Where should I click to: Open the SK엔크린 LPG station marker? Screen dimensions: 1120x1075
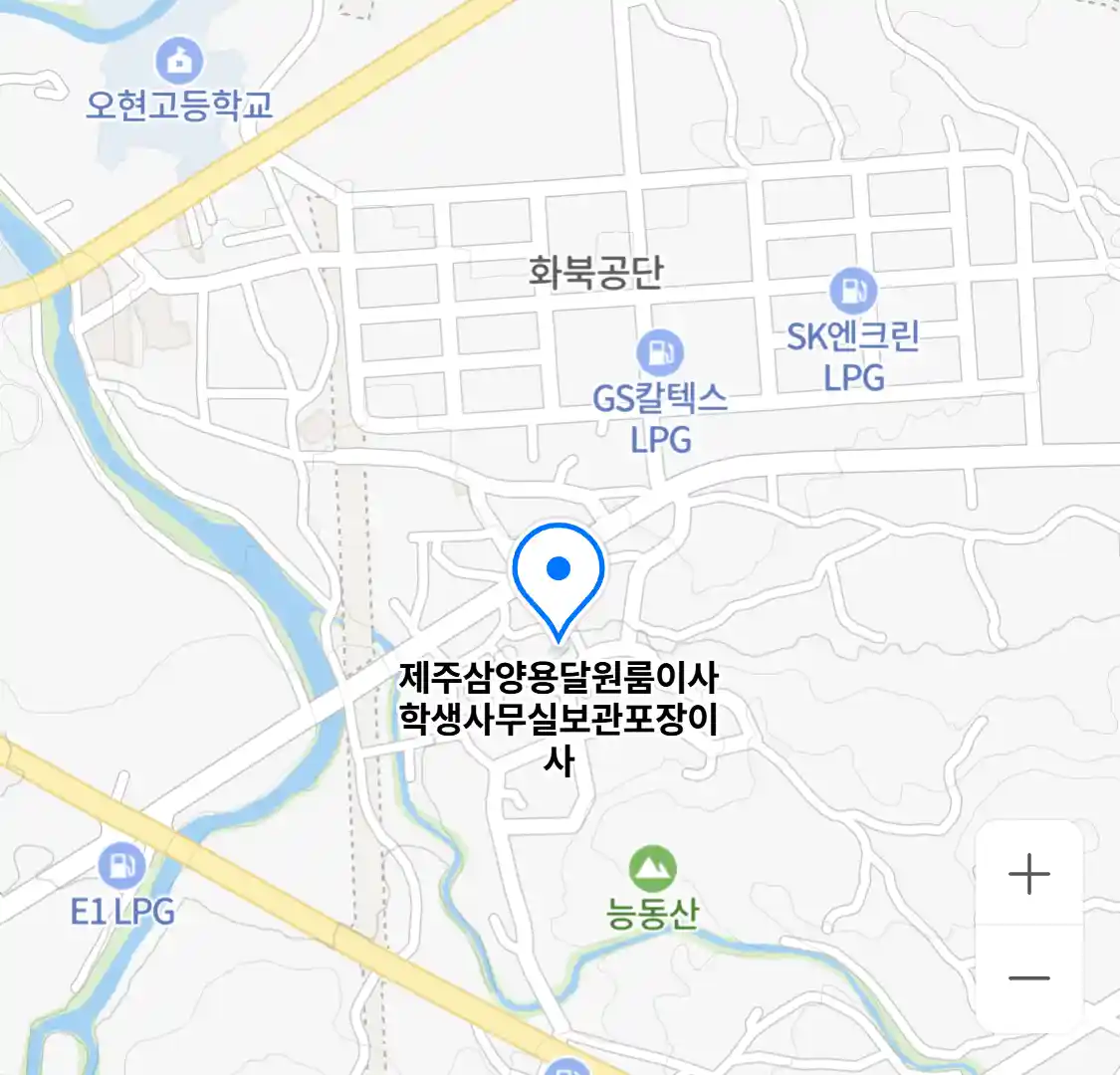853,291
